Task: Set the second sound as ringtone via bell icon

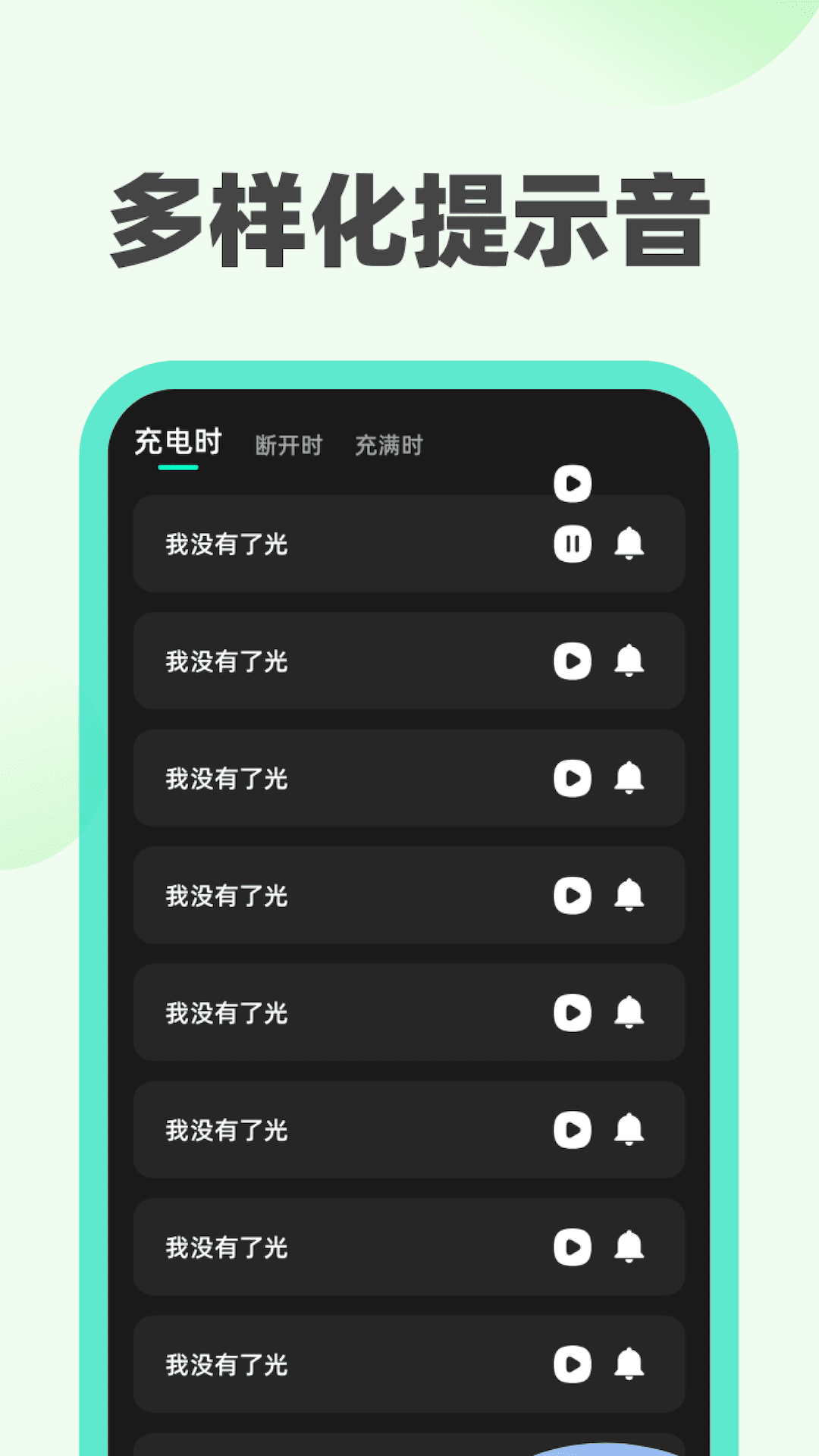Action: (x=629, y=661)
